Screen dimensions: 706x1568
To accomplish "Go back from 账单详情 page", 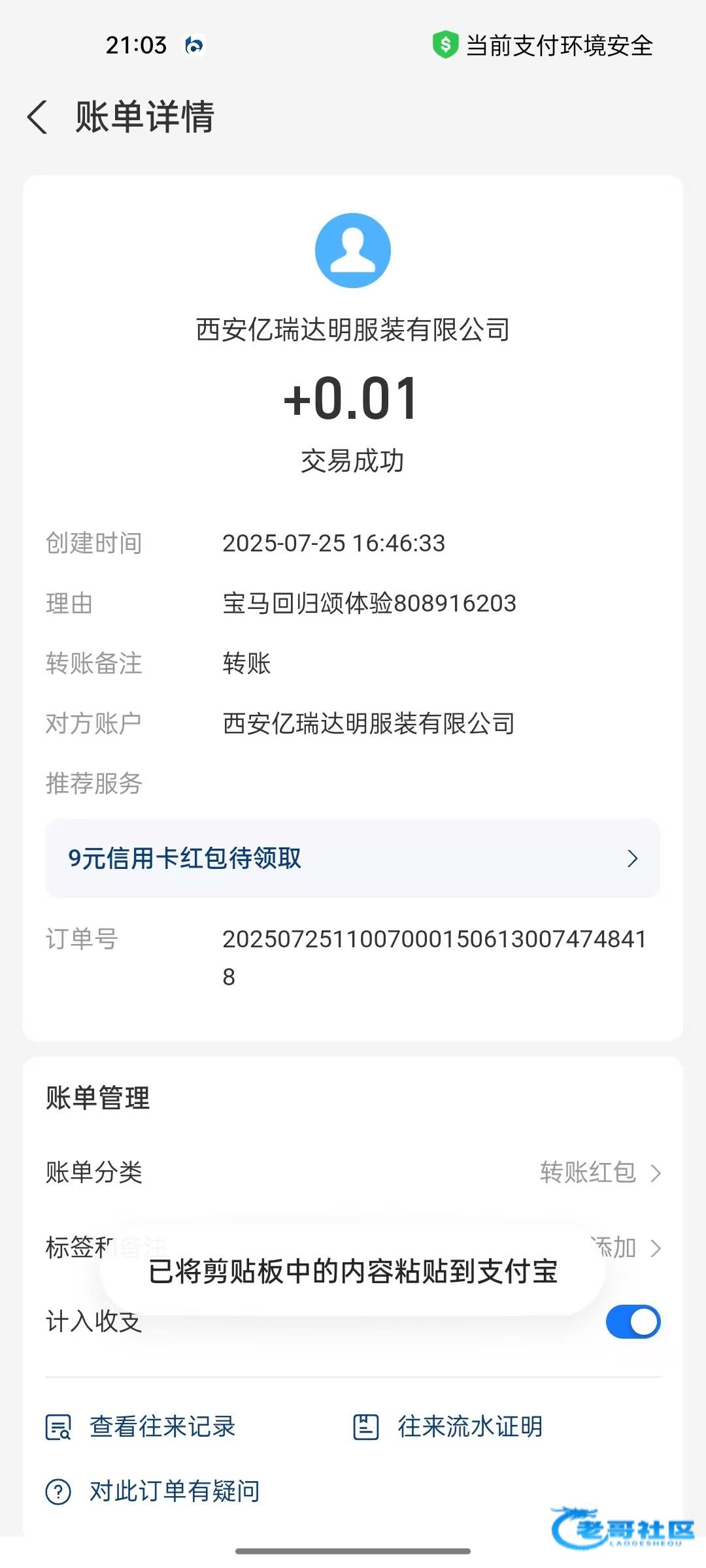I will click(x=38, y=118).
